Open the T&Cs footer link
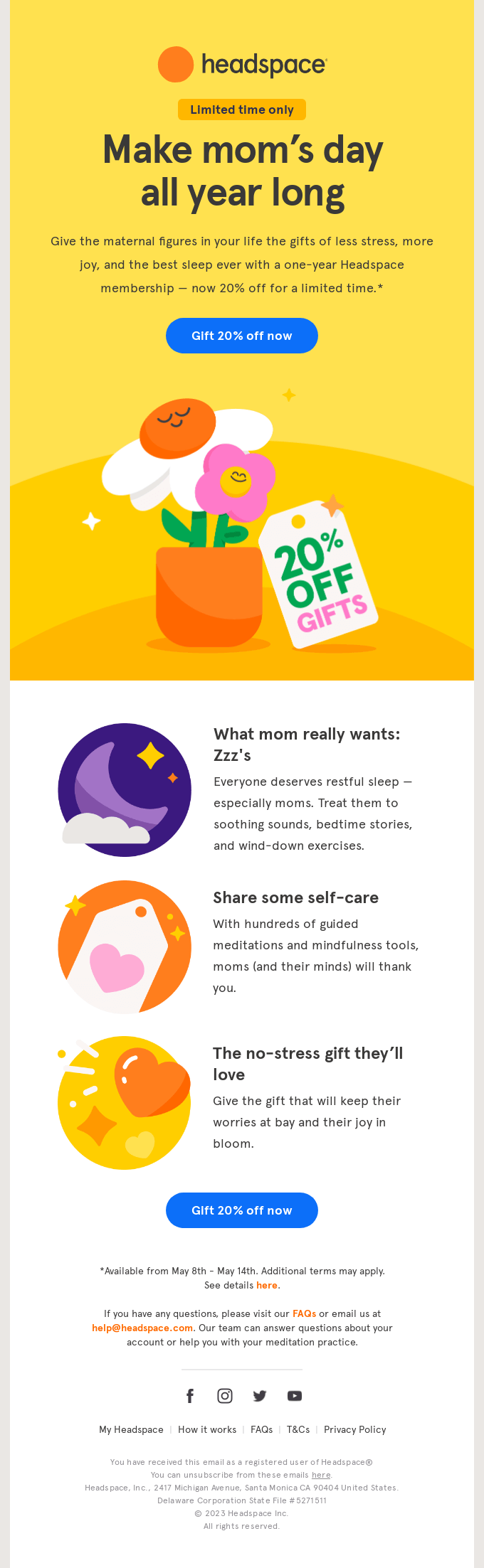The image size is (484, 1568). 298,1429
